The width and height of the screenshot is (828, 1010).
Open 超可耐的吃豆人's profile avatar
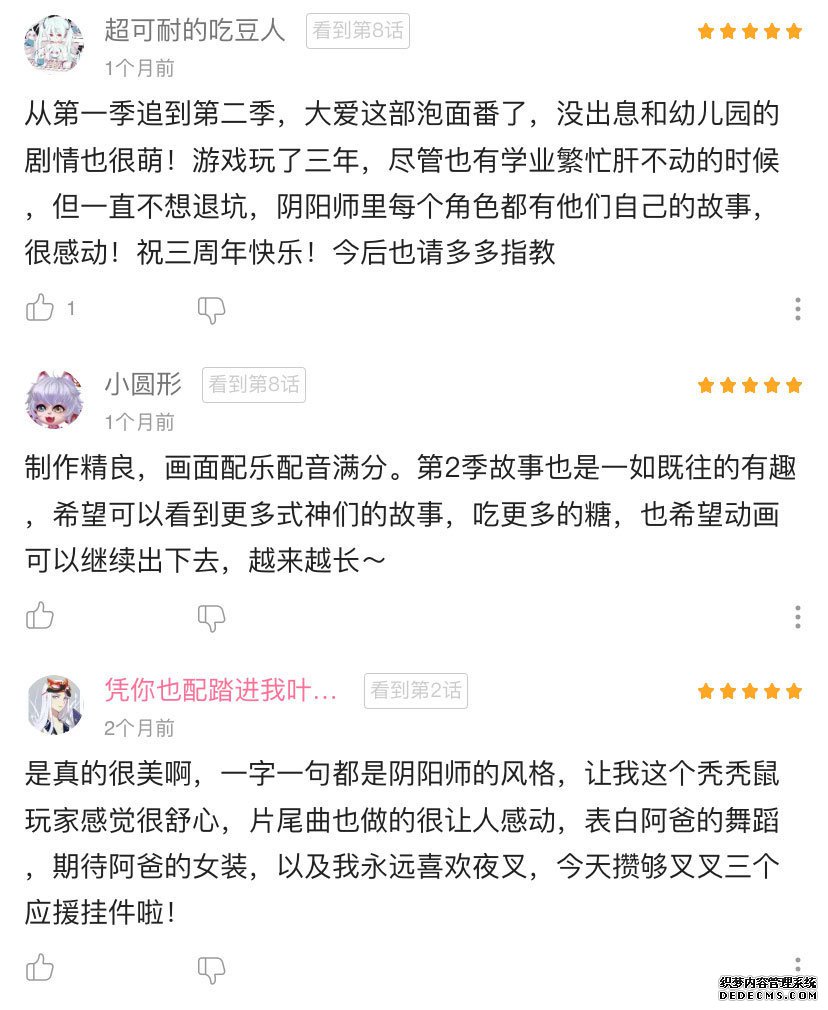pos(54,44)
